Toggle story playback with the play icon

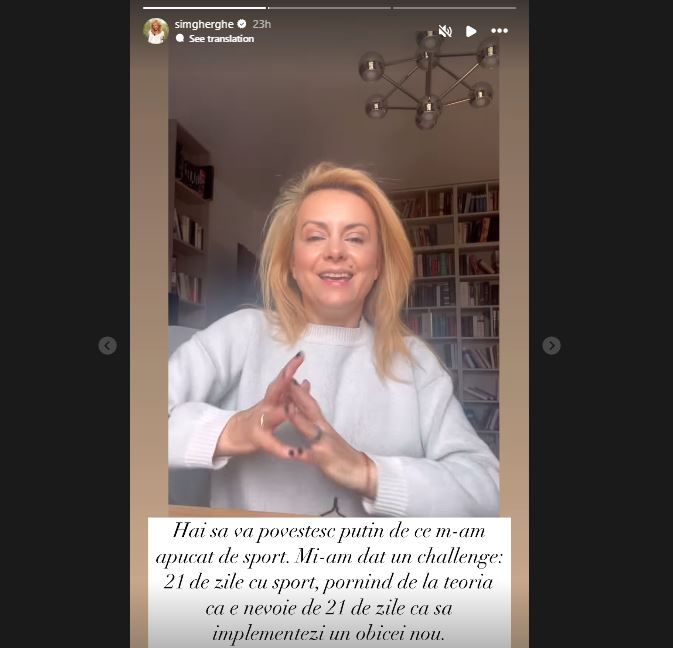tap(471, 31)
